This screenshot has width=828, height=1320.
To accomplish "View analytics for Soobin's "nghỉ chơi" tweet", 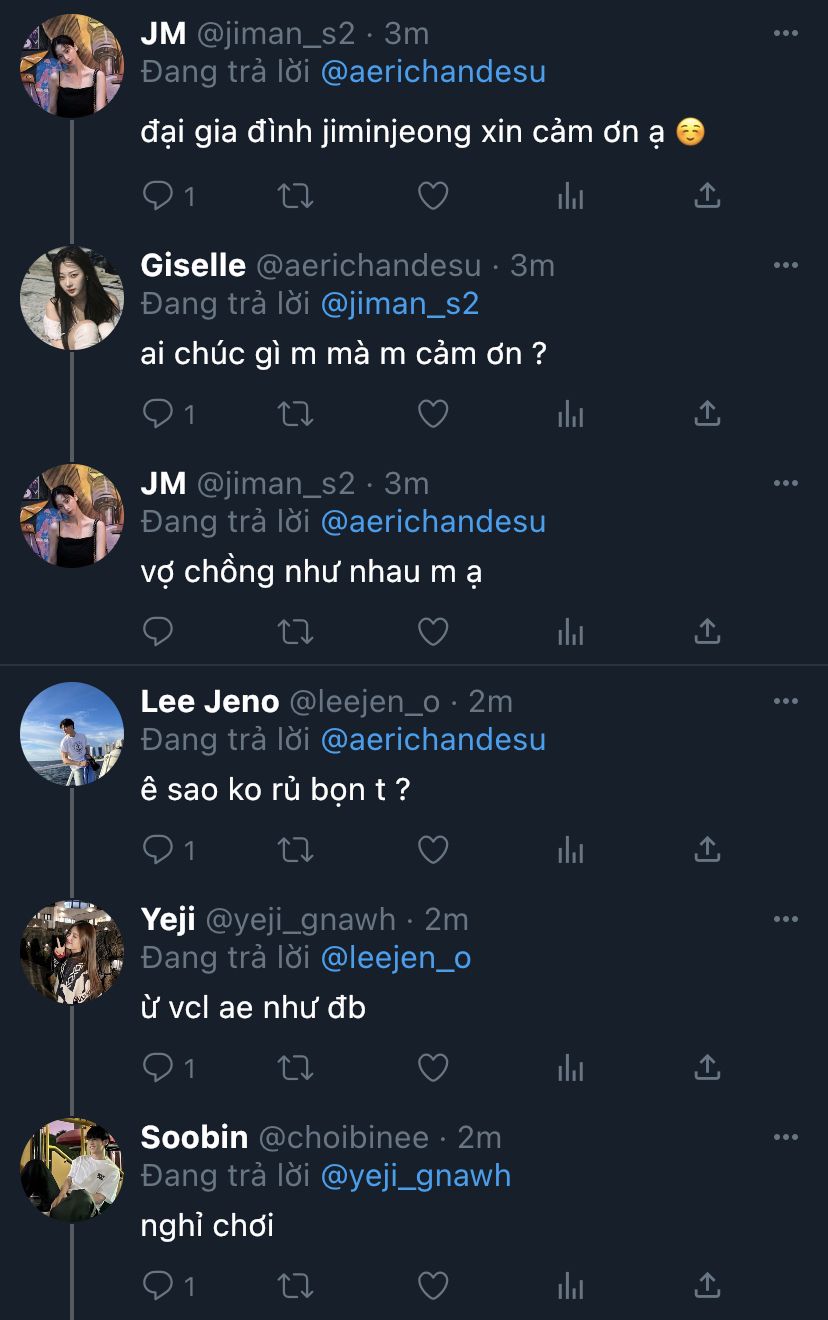I will tap(570, 1286).
